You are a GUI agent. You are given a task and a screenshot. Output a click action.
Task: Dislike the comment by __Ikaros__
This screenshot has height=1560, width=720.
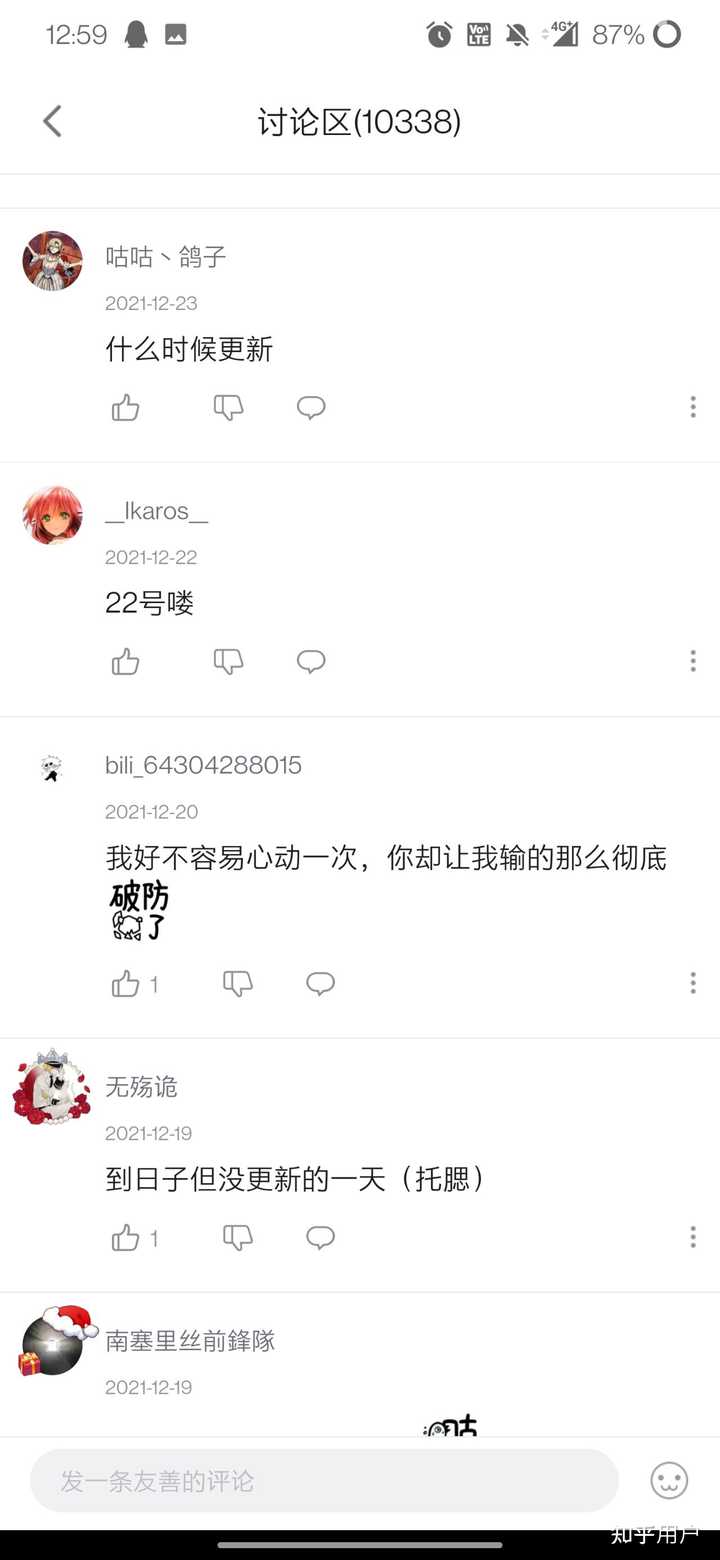(x=228, y=661)
